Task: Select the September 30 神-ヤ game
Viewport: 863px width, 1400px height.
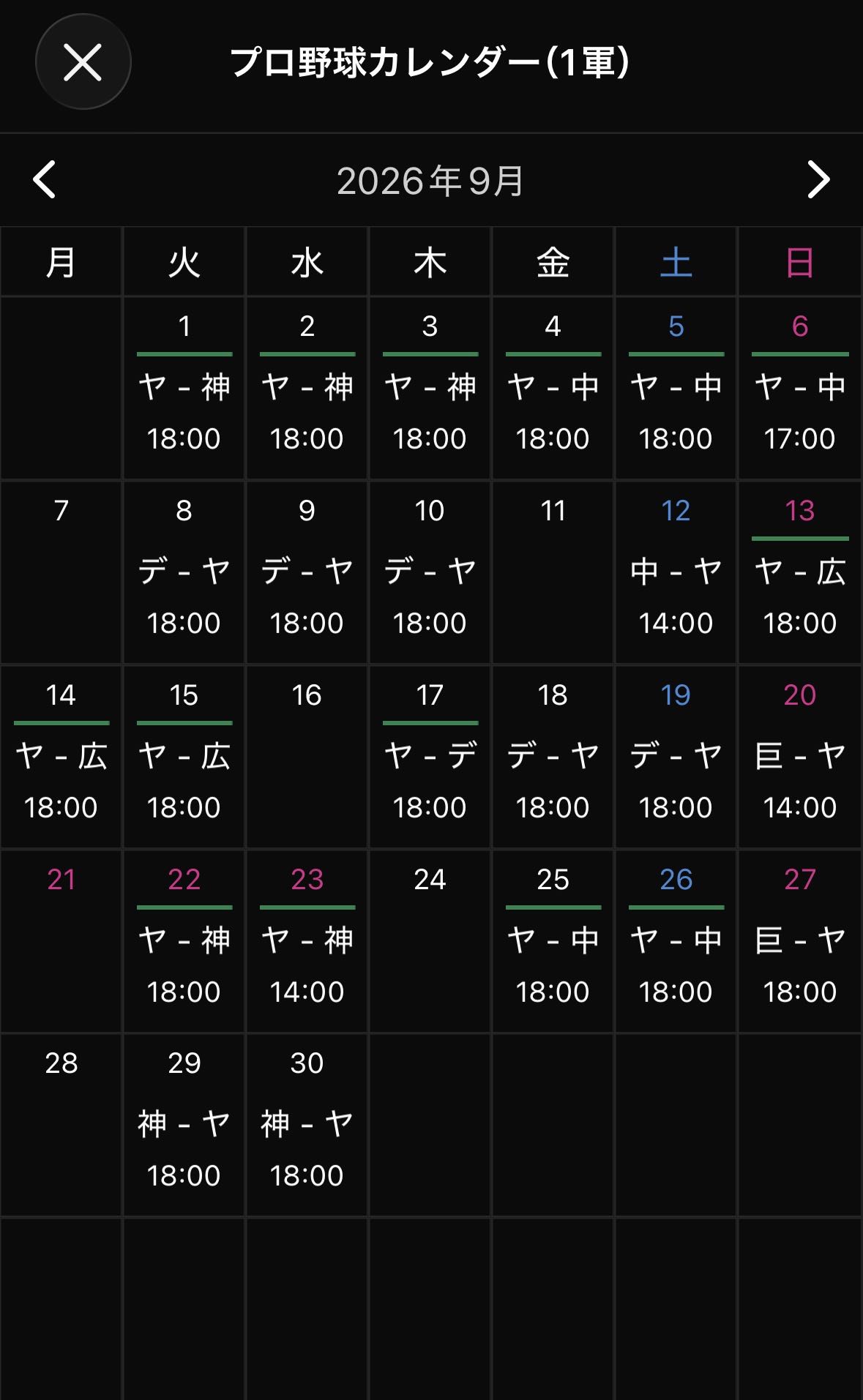Action: pos(307,1126)
